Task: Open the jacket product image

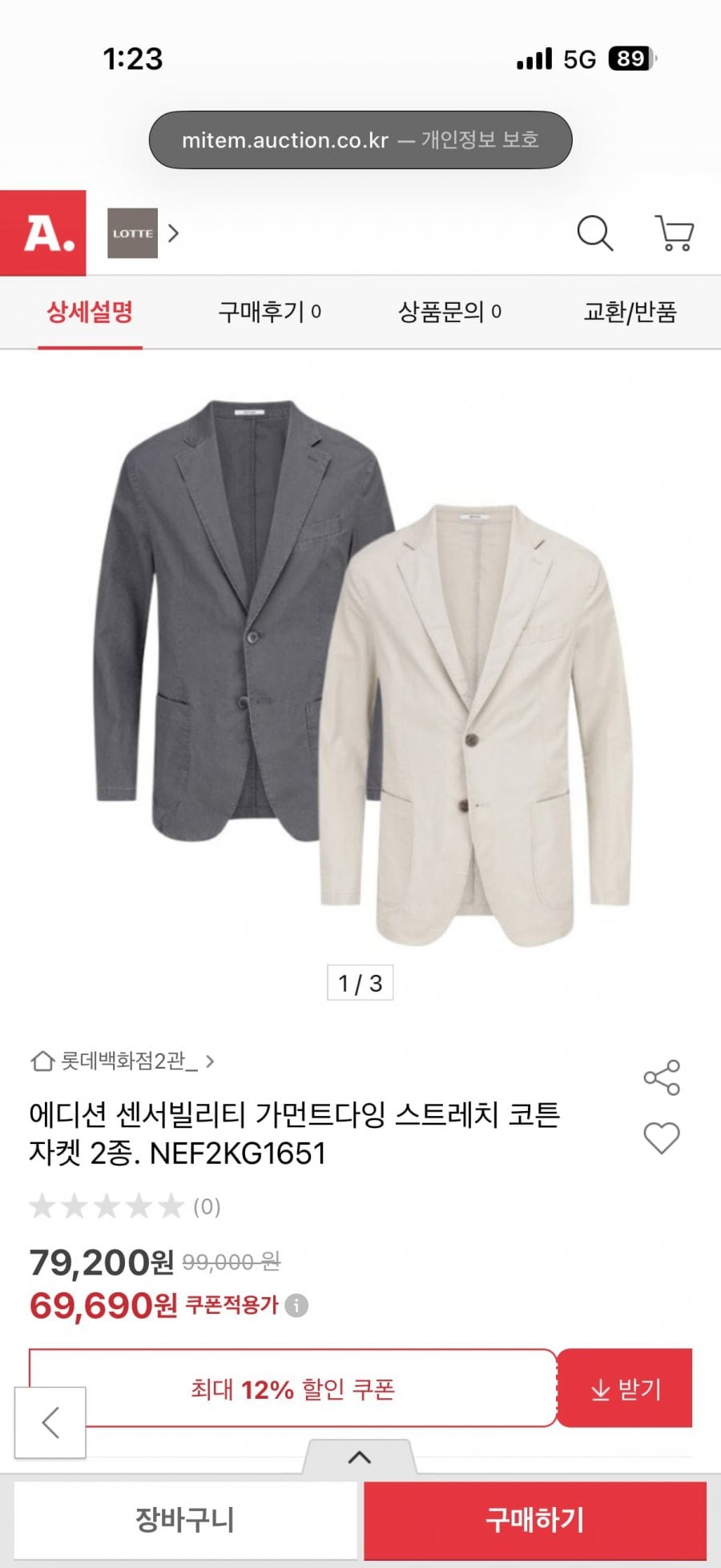Action: coord(360,673)
